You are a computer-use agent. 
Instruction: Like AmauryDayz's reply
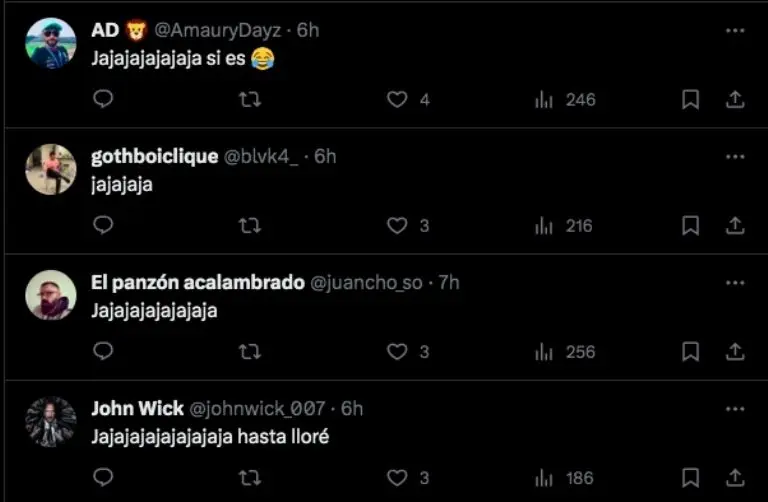(397, 99)
